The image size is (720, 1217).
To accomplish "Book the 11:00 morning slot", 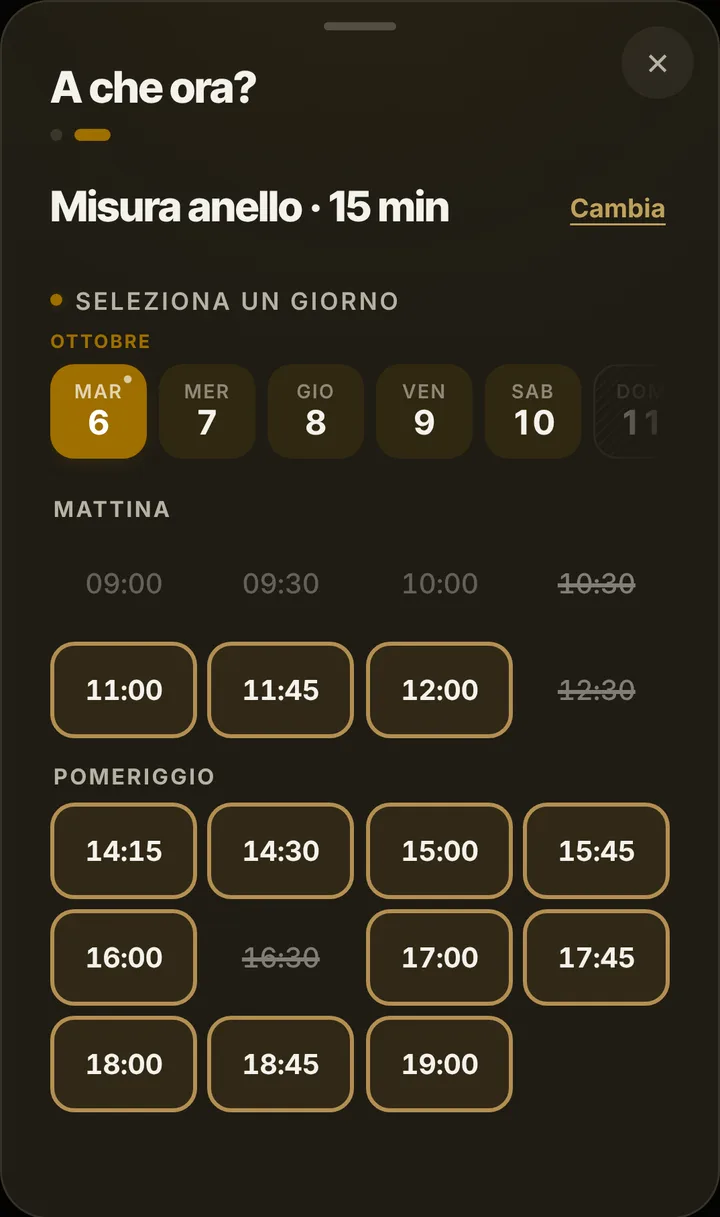I will pos(124,690).
